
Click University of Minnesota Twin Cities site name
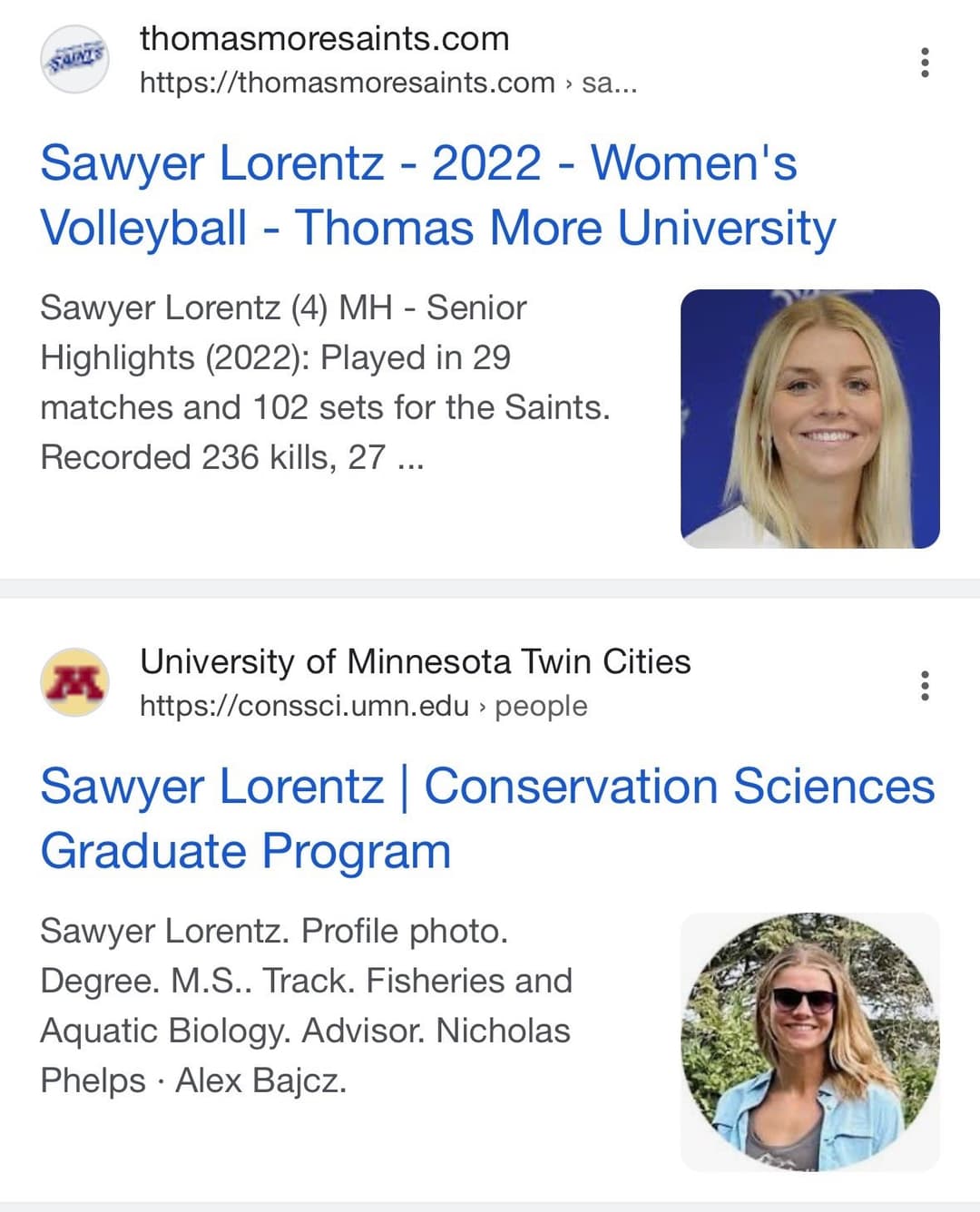point(416,661)
